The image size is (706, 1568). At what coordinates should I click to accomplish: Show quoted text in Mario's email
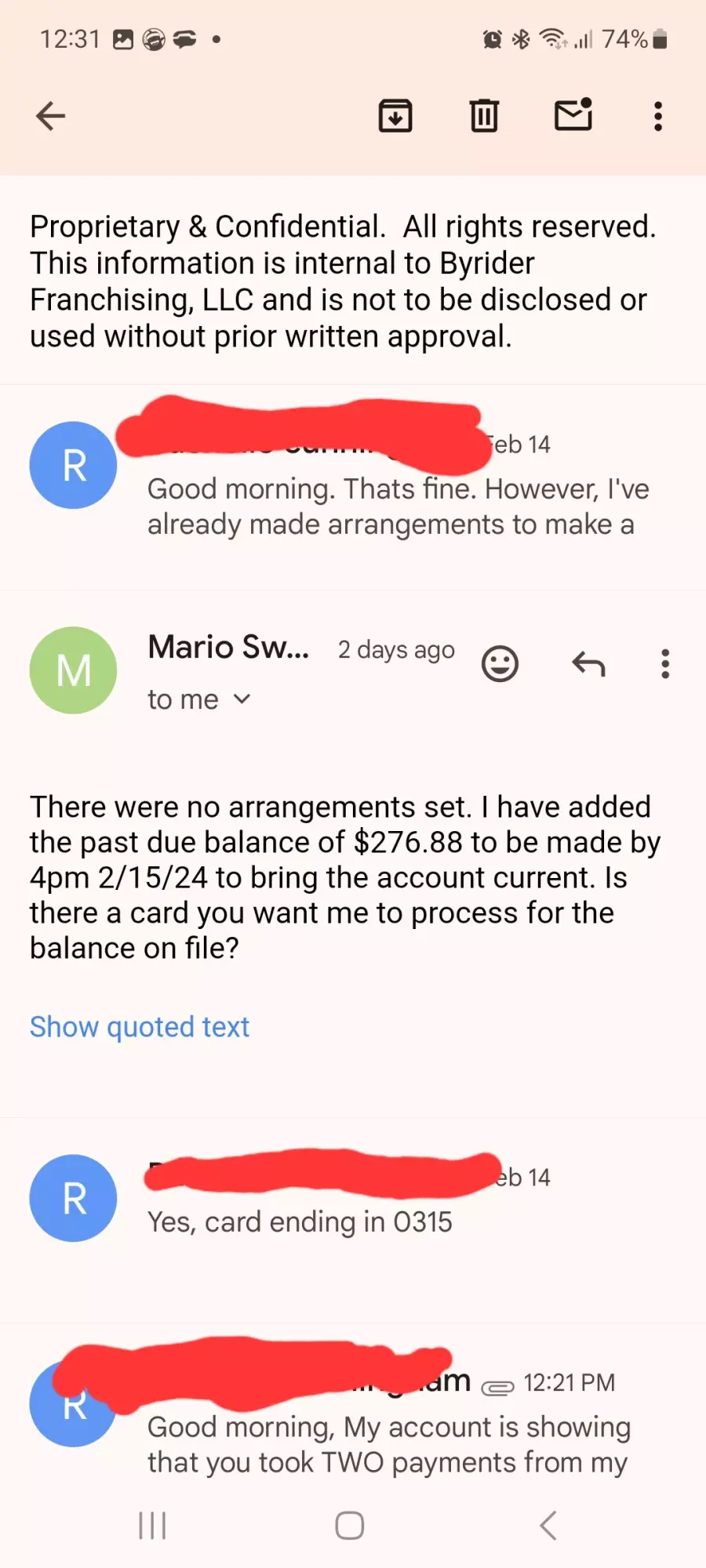click(x=140, y=1027)
